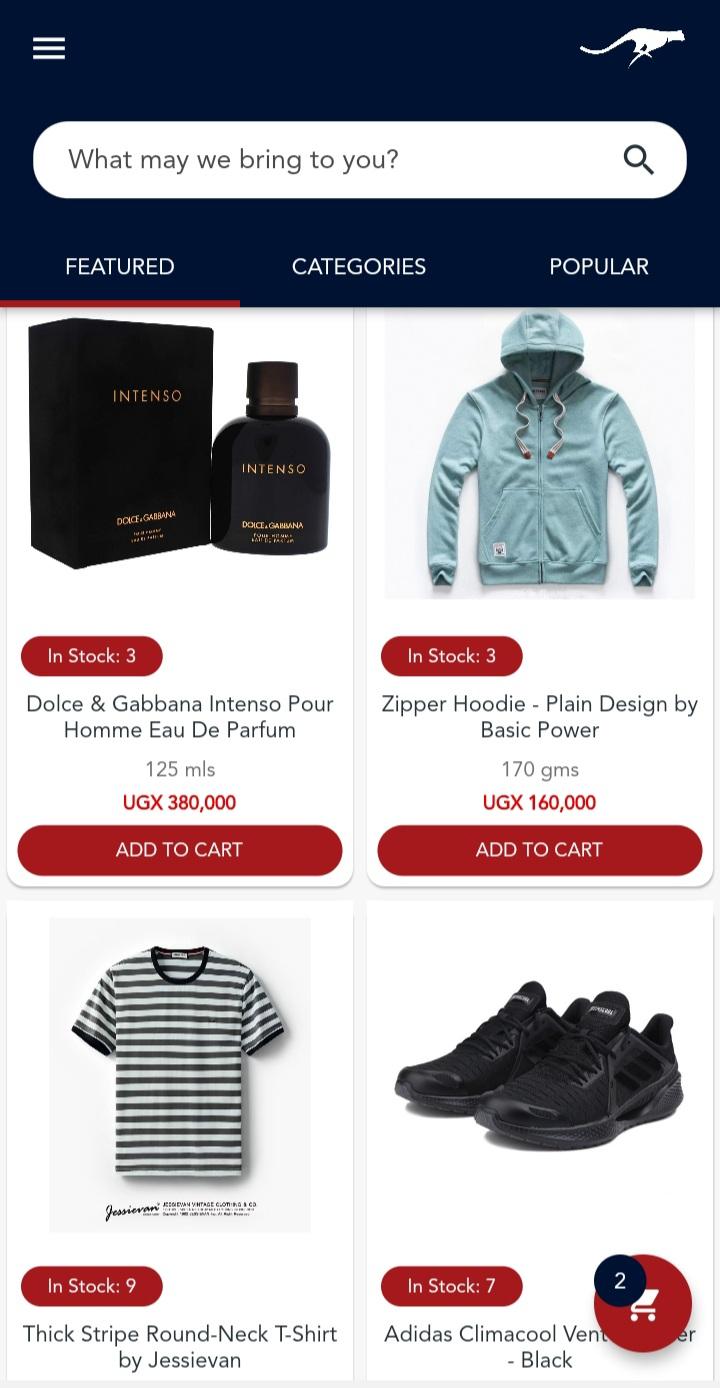The image size is (720, 1388).
Task: View the Thick Stripe Round-Neck T-Shirt product
Action: [x=180, y=1140]
